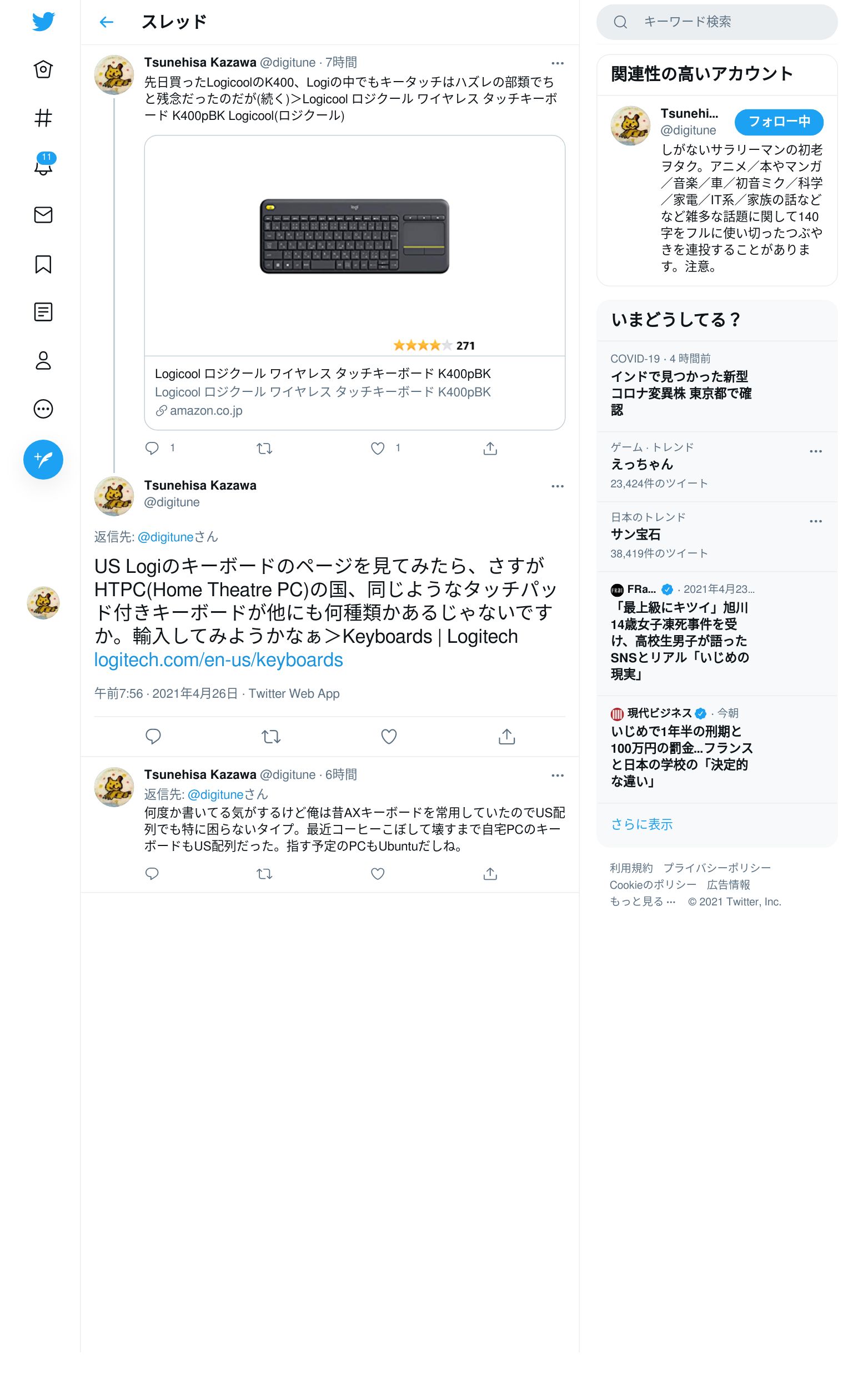The image size is (853, 1400).
Task: Go back using the arrow beside スレッド
Action: pos(106,22)
